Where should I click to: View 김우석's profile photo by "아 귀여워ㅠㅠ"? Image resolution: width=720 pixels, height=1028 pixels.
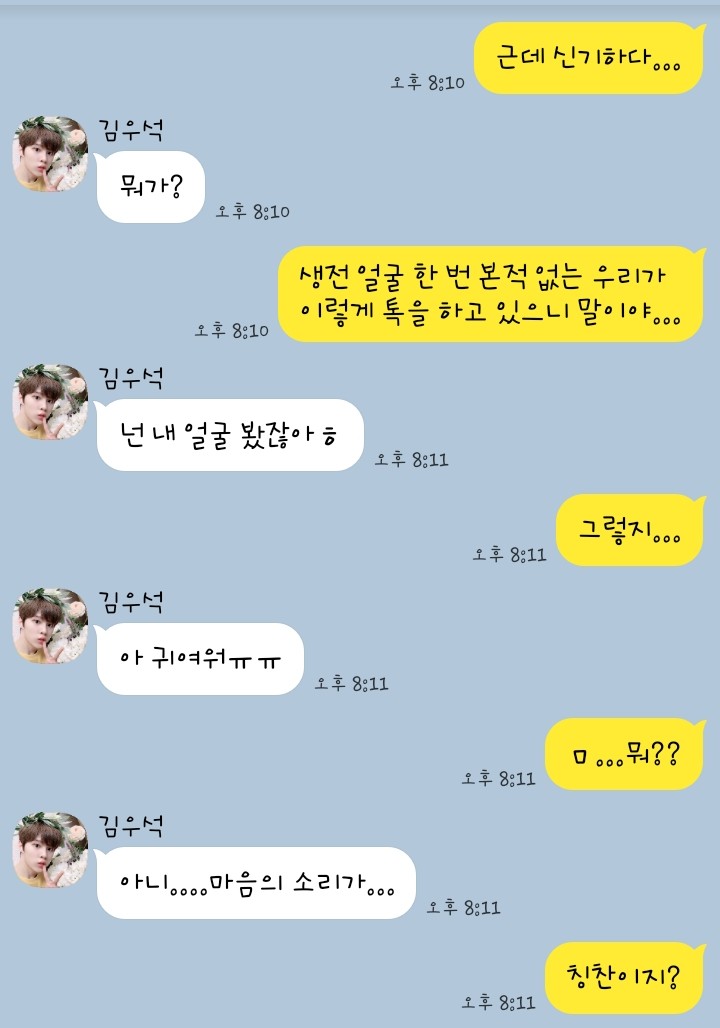49,625
